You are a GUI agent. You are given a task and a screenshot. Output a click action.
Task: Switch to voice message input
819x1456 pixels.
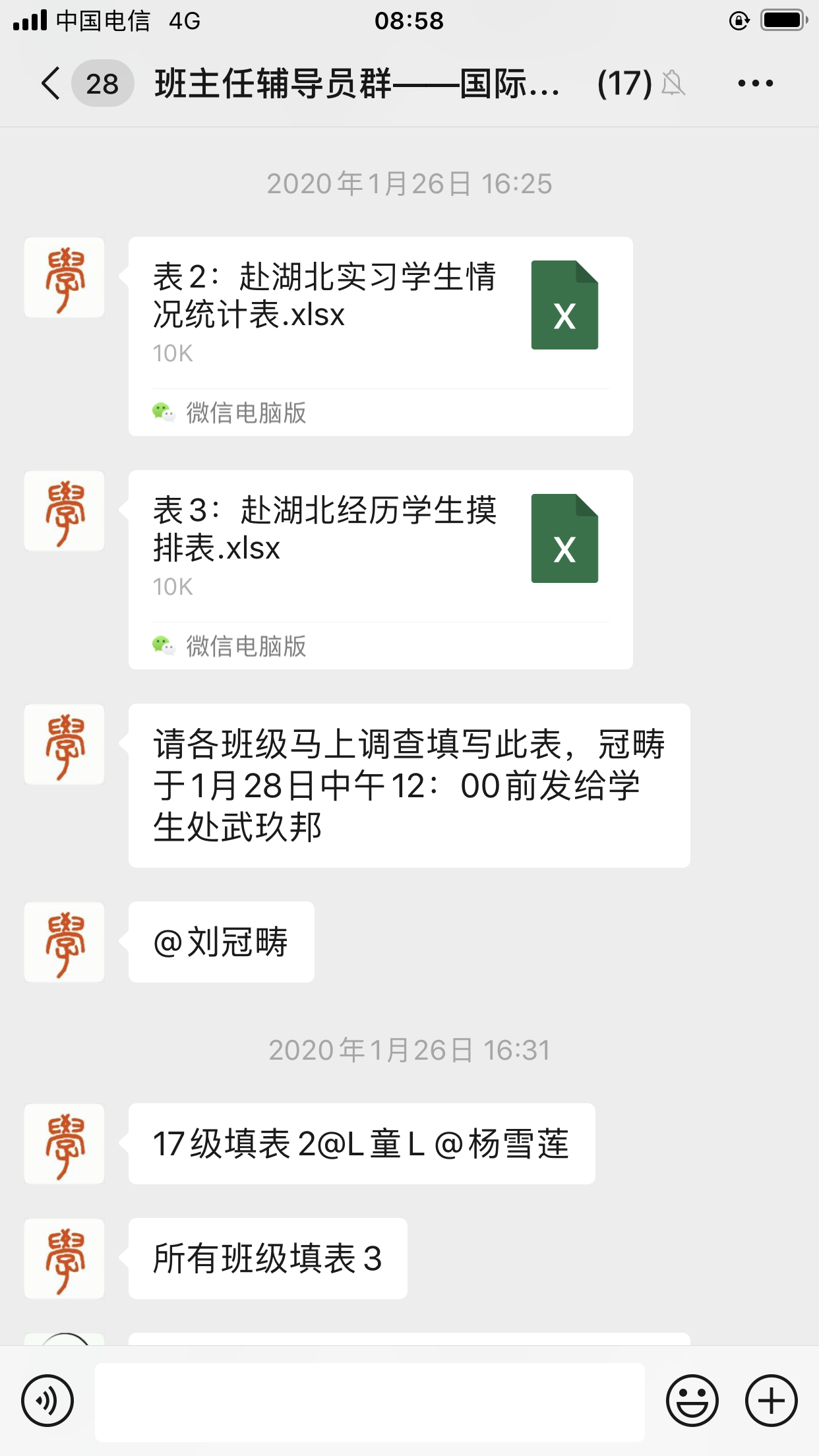coord(47,1401)
